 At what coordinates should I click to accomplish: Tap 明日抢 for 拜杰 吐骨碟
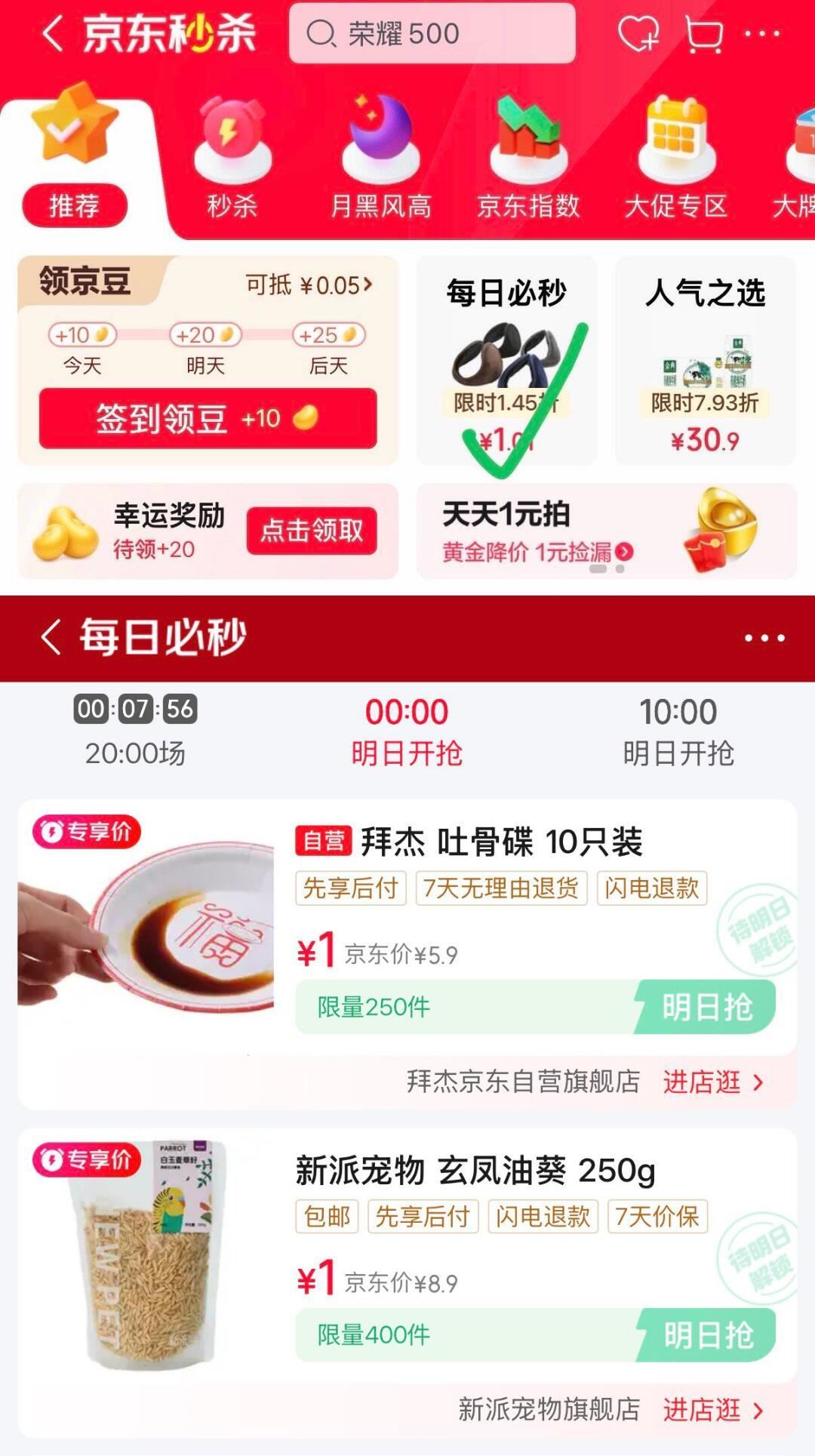coord(706,1007)
